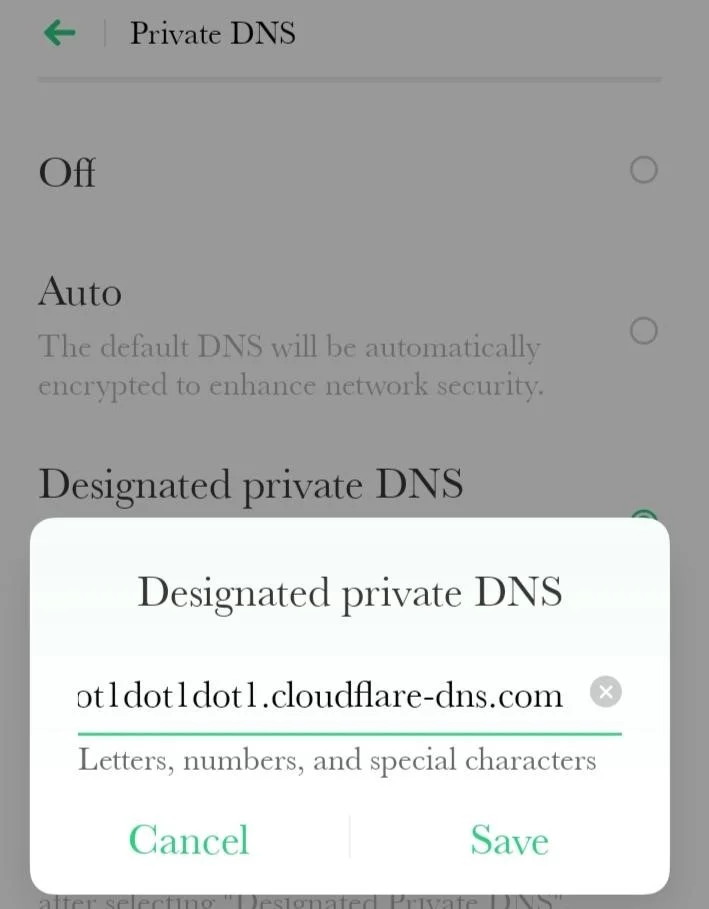Select the Off radio option
Image resolution: width=709 pixels, height=909 pixels.
coord(643,170)
